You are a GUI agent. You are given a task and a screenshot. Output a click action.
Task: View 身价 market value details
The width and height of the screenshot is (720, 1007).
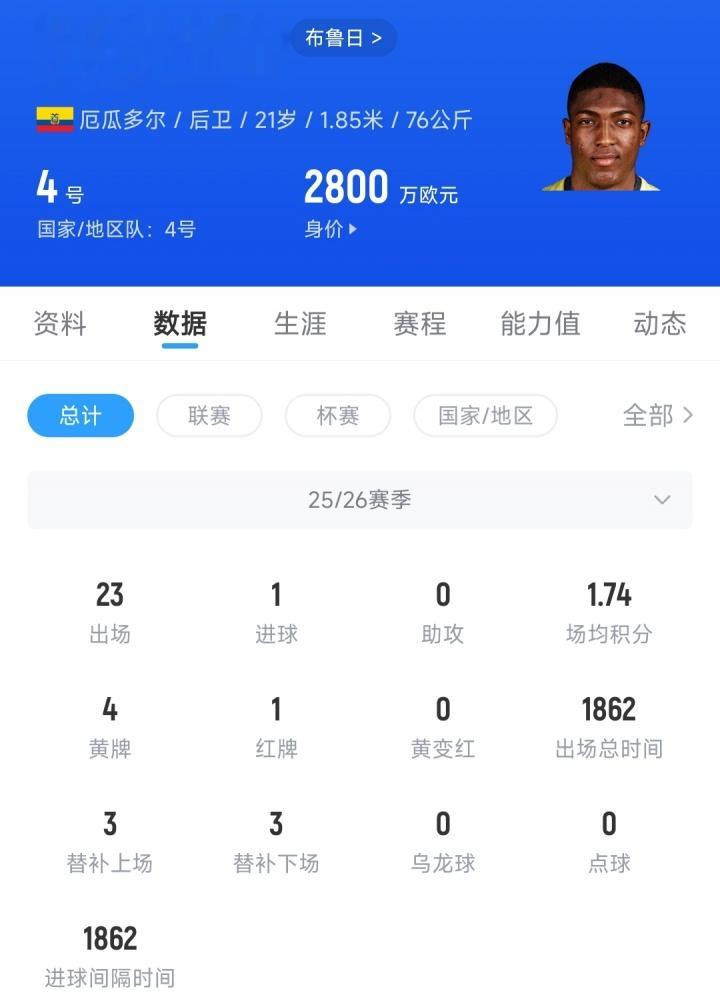point(330,229)
